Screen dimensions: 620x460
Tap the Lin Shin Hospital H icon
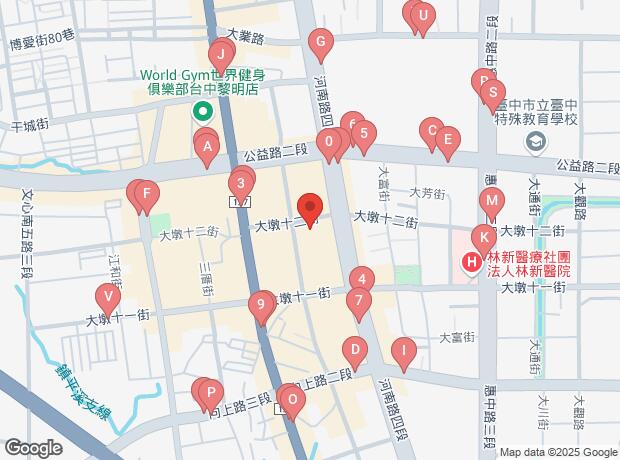469,263
